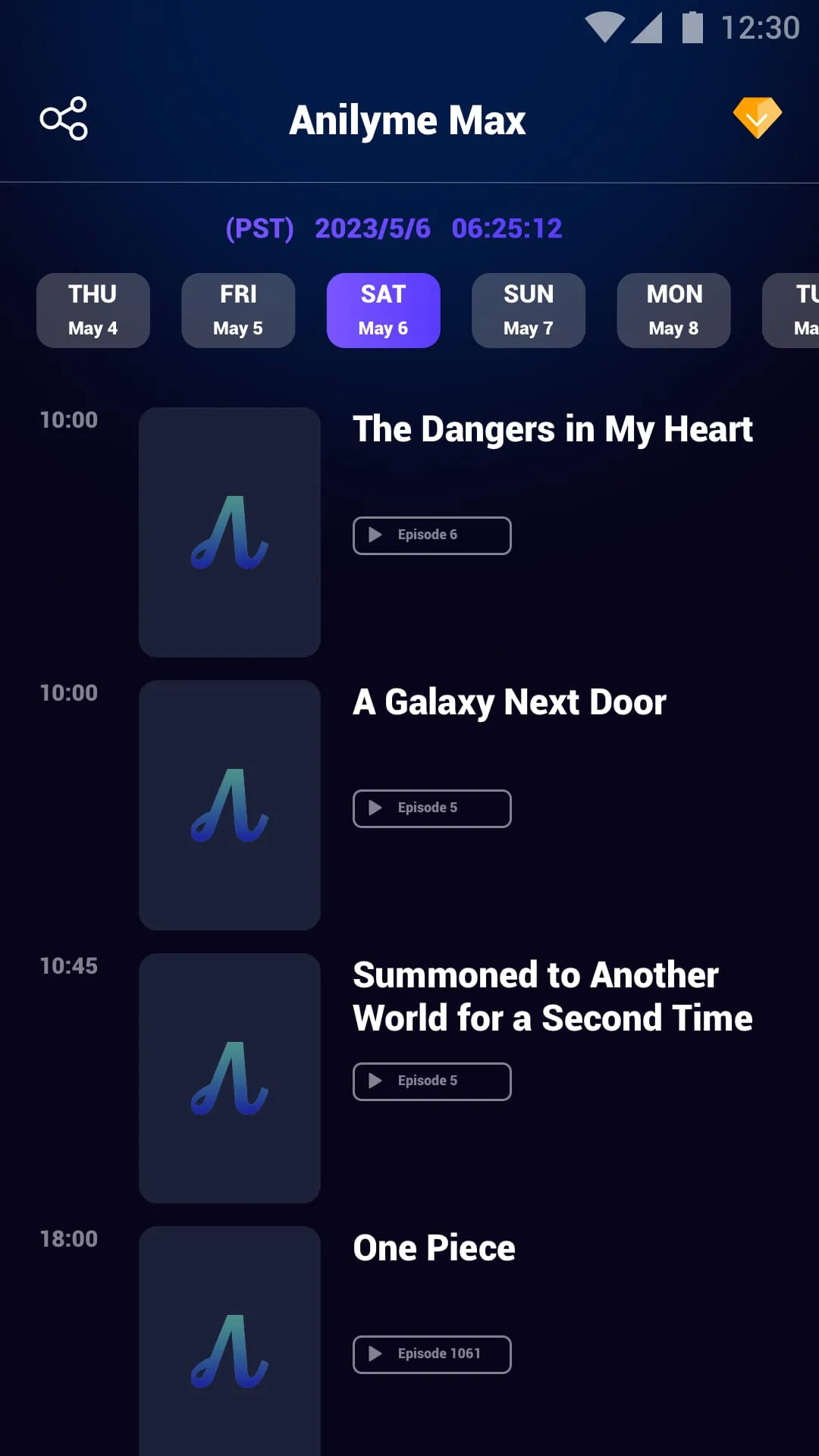819x1456 pixels.
Task: Switch schedule to SUN May 7
Action: (x=528, y=310)
